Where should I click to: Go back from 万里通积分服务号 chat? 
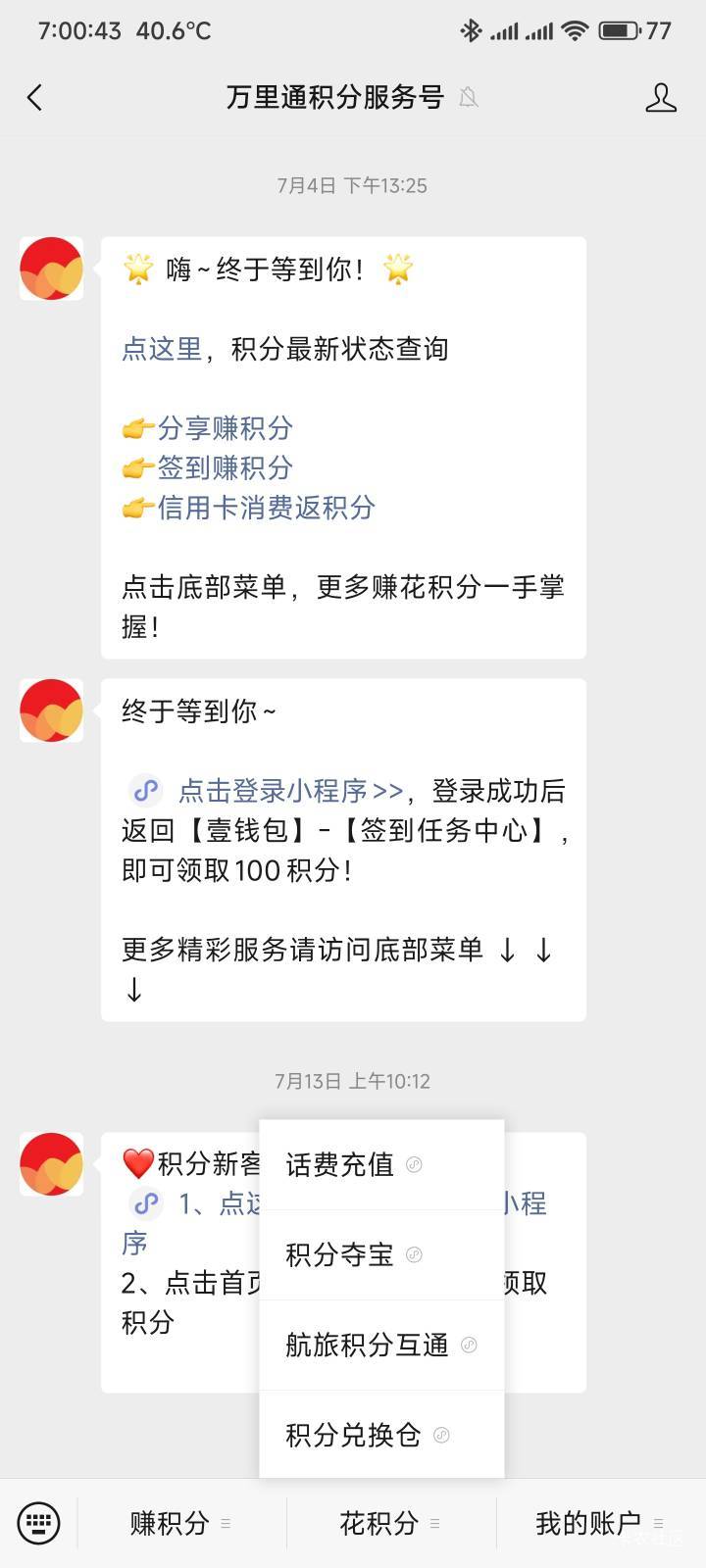click(x=35, y=97)
